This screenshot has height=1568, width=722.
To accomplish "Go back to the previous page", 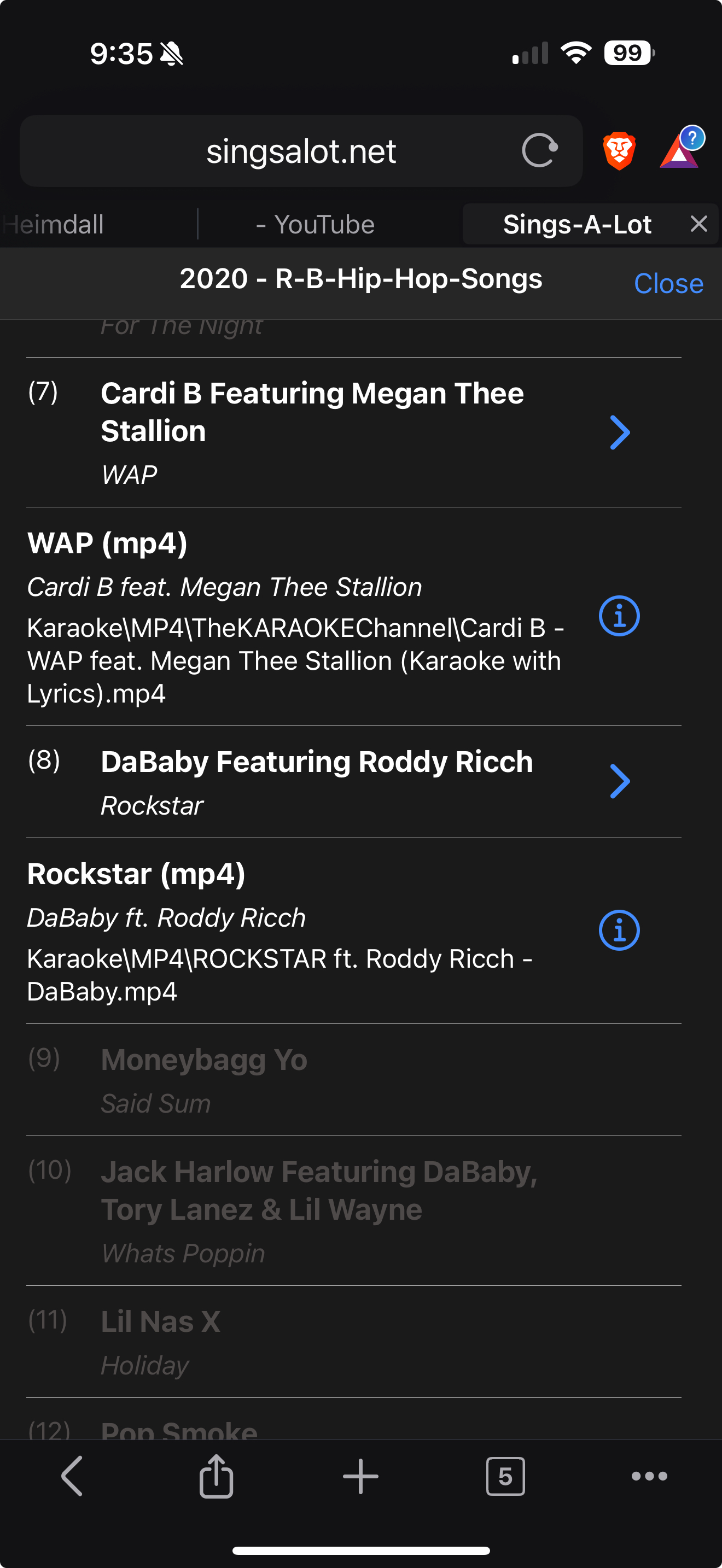I will point(72,1476).
